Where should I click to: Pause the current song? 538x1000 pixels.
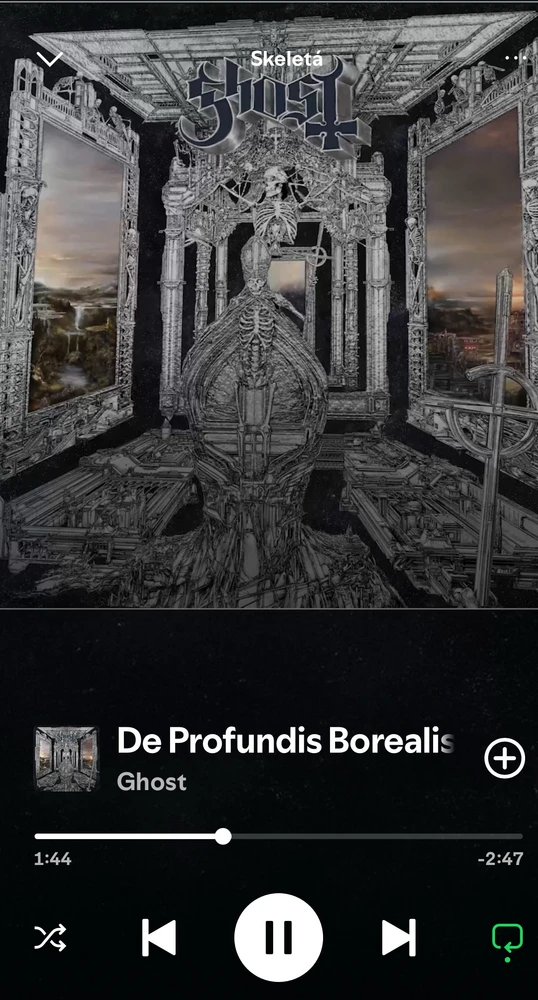279,938
